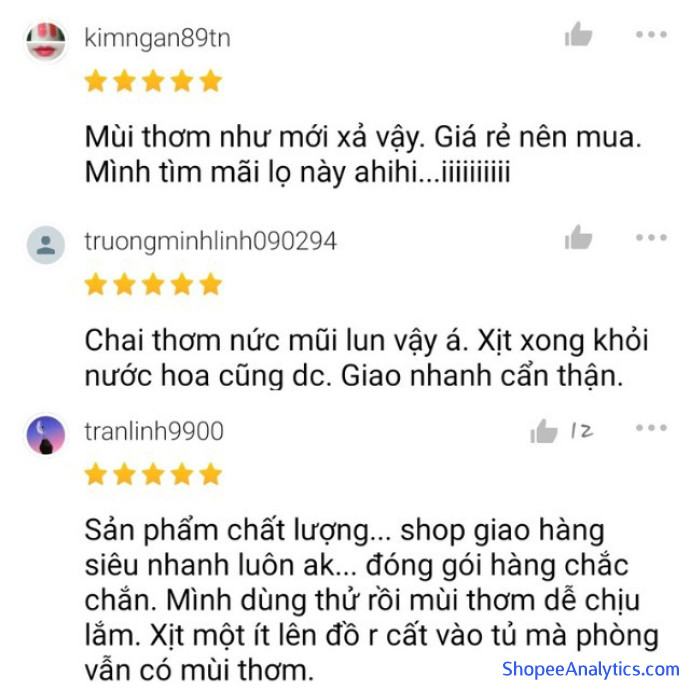
Task: Like the review by truongminhlinh090294
Action: (578, 238)
